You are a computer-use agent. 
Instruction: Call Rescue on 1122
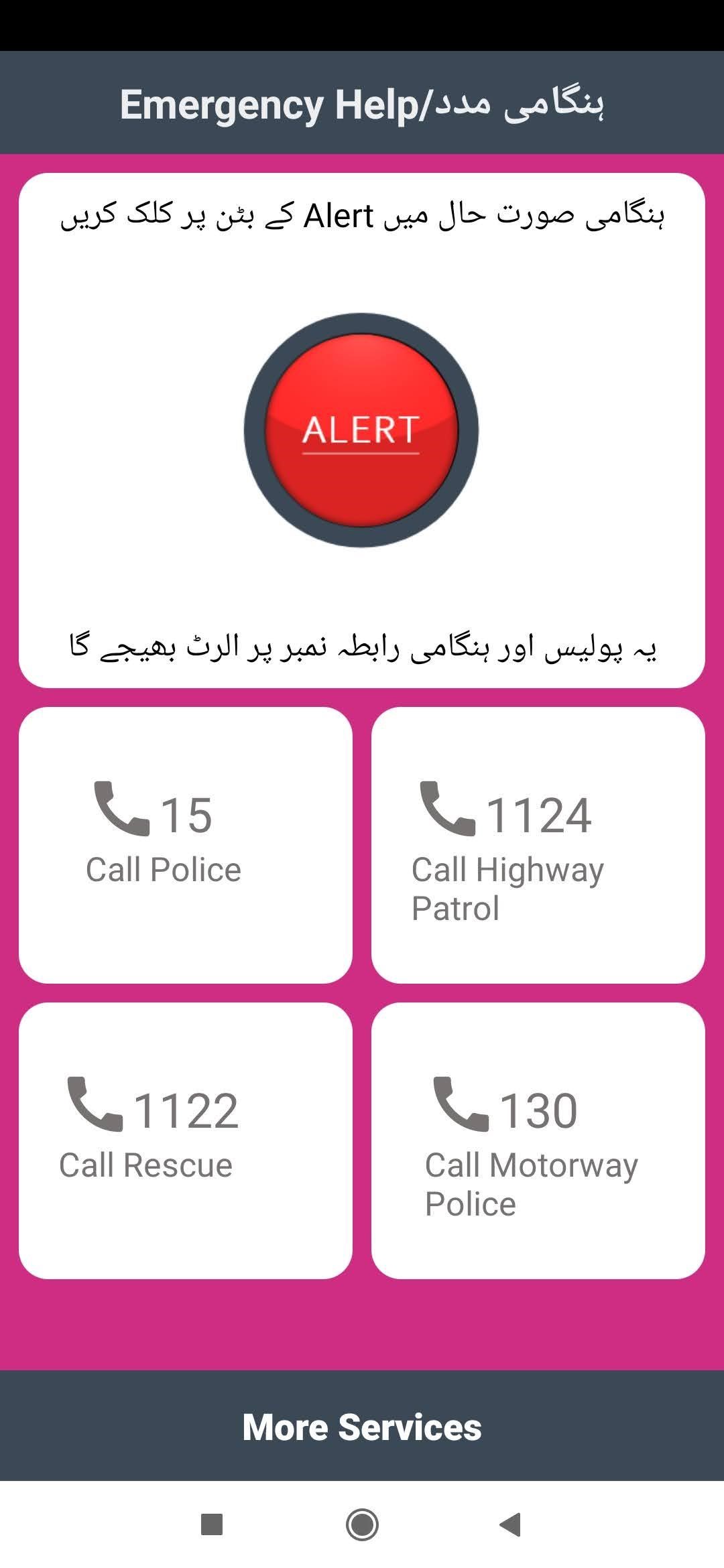(x=186, y=1140)
